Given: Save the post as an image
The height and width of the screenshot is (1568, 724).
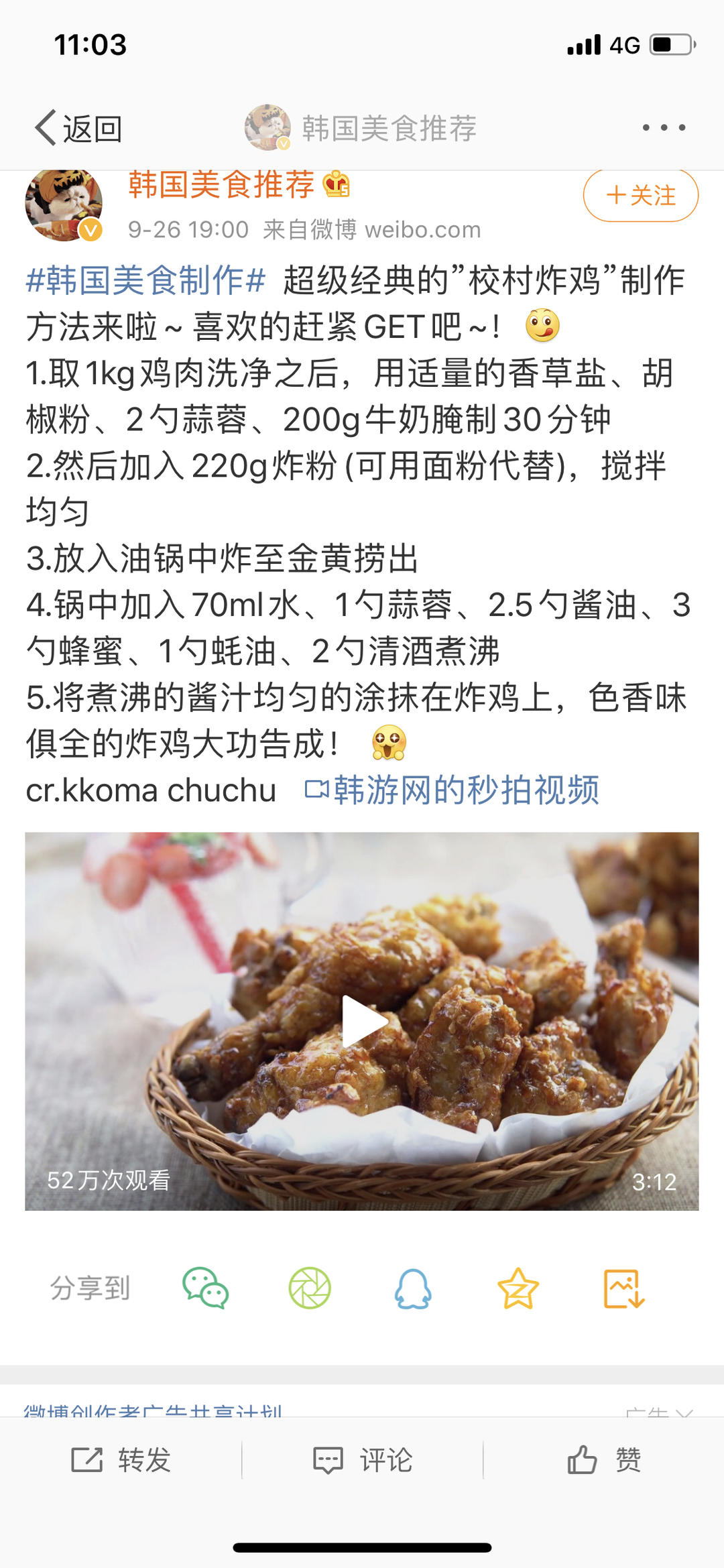Looking at the screenshot, I should pos(623,1287).
